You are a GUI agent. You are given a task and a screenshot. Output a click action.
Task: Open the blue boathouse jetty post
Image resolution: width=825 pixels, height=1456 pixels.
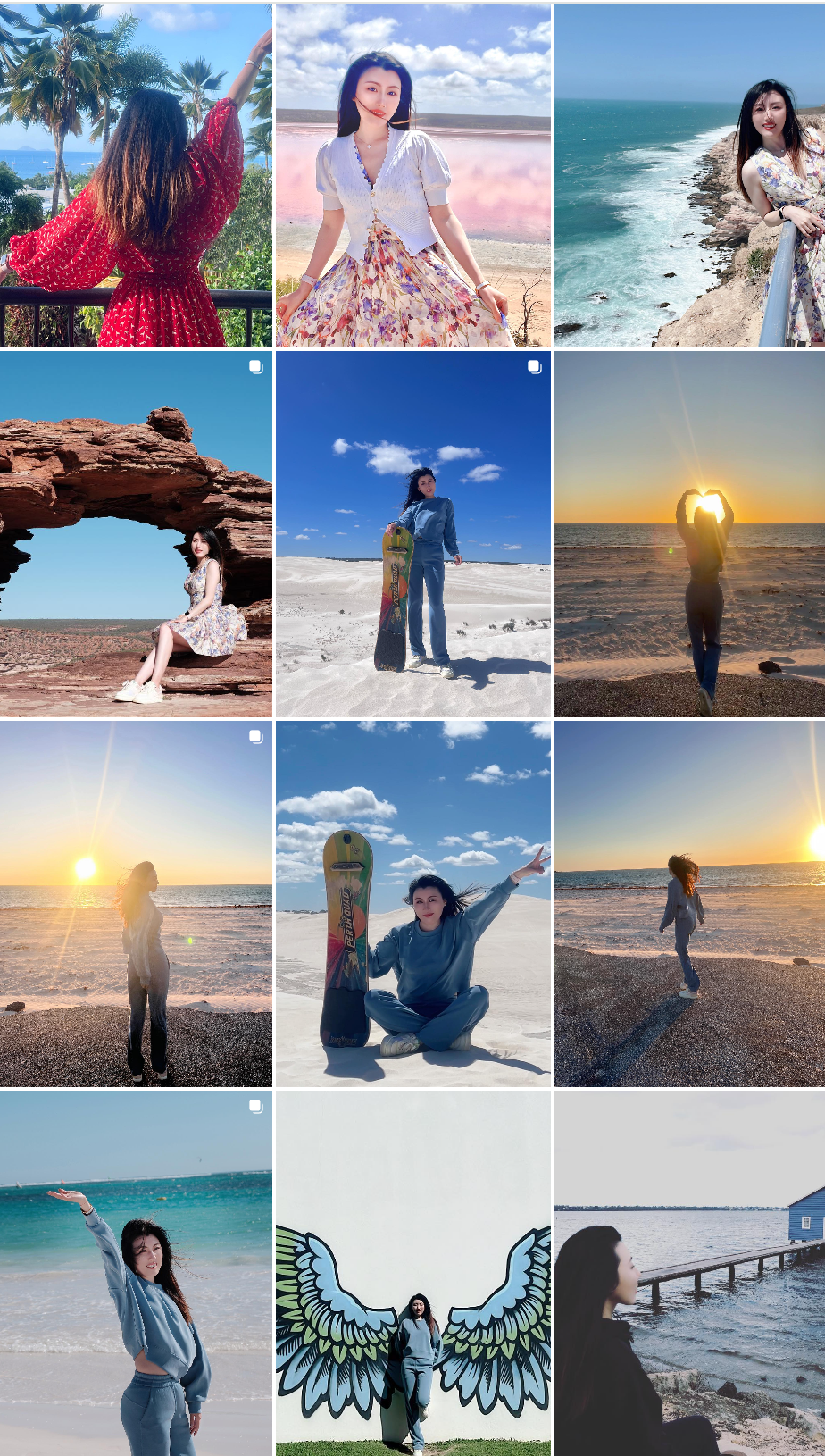[689, 1273]
